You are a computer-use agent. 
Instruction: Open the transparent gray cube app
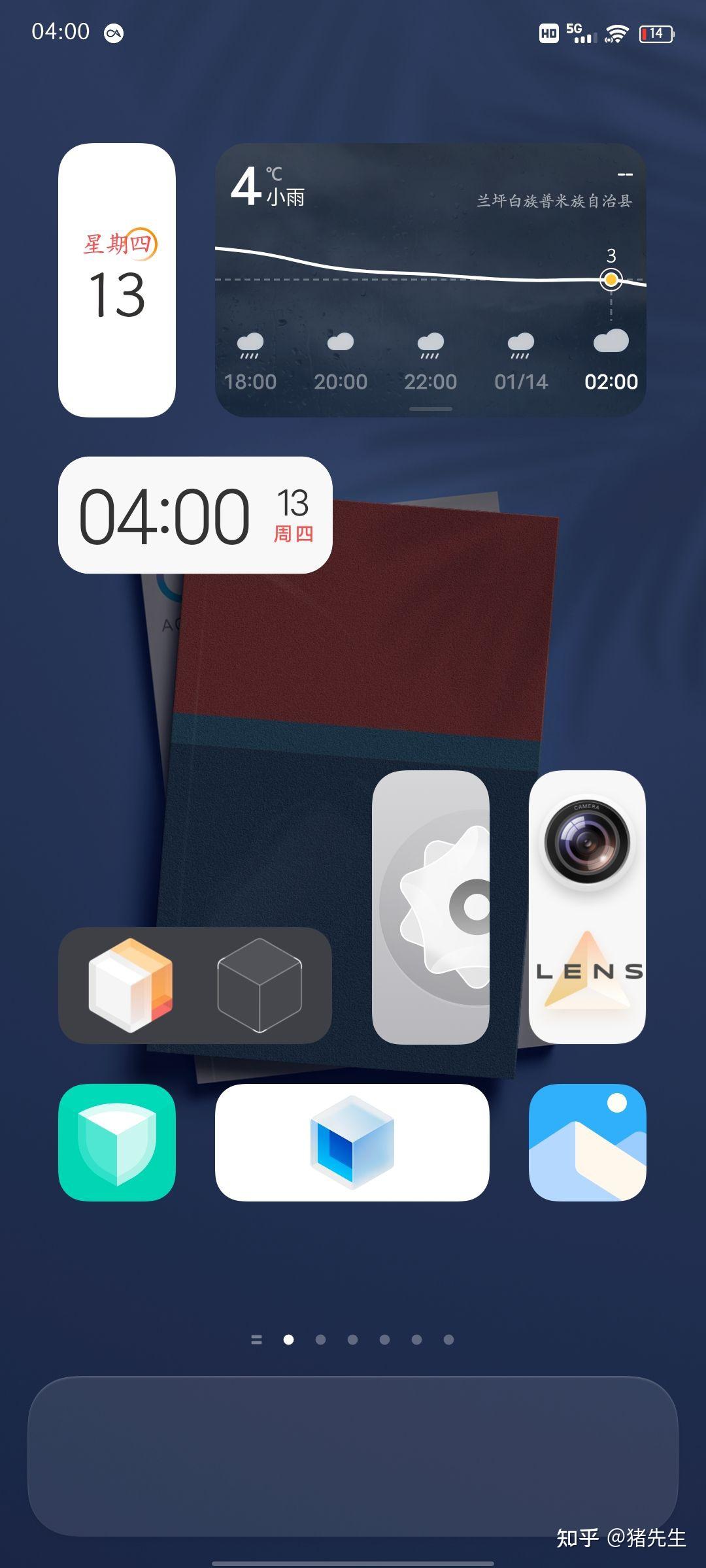click(260, 985)
